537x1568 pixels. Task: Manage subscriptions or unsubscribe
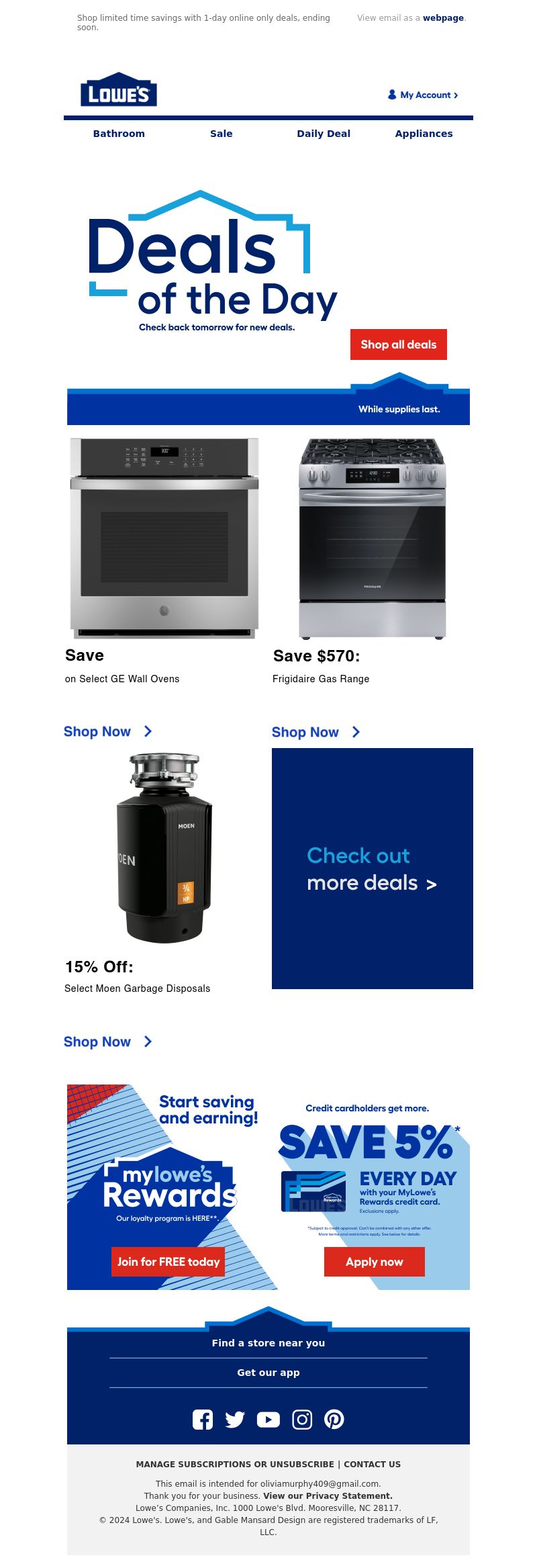(x=234, y=1464)
